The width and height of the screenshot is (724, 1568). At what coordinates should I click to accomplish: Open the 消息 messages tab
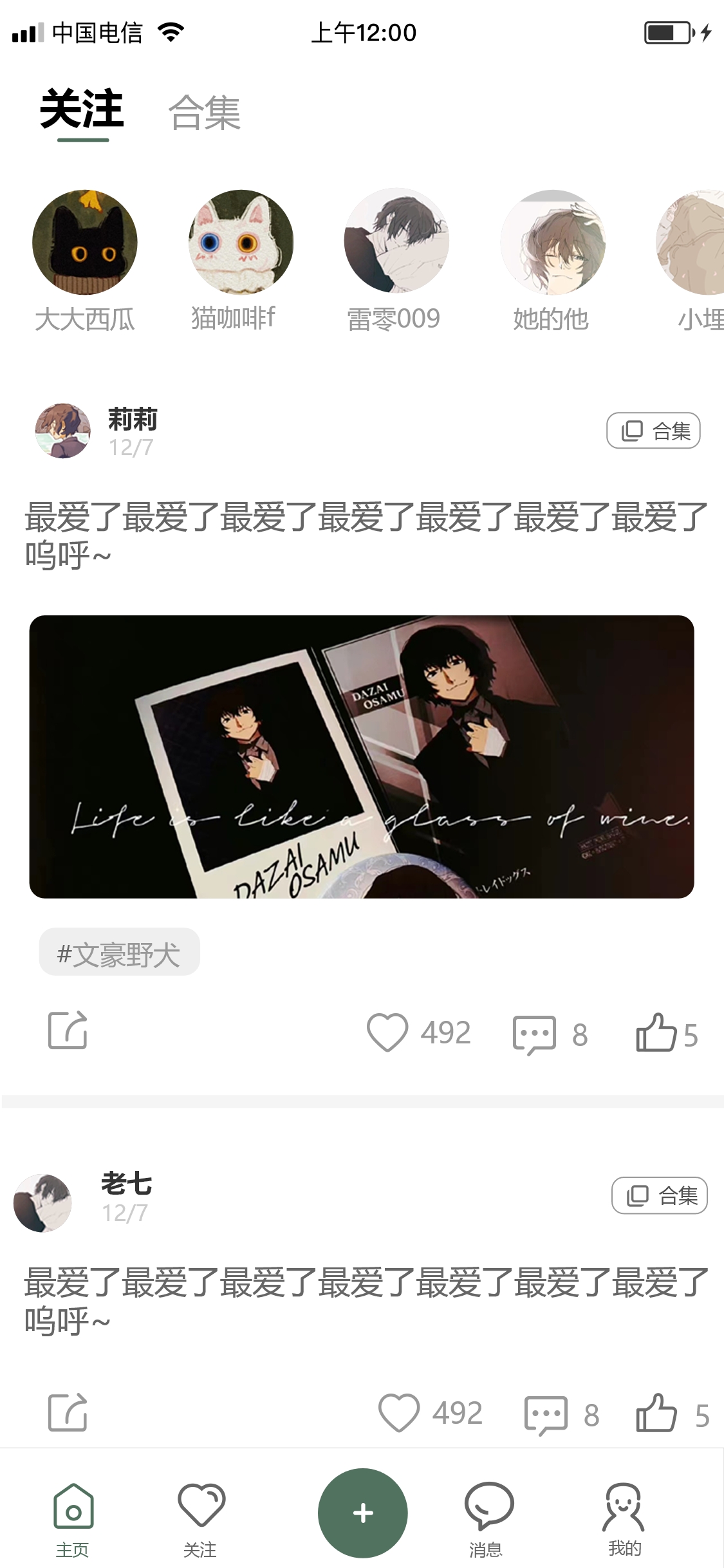tap(487, 1519)
